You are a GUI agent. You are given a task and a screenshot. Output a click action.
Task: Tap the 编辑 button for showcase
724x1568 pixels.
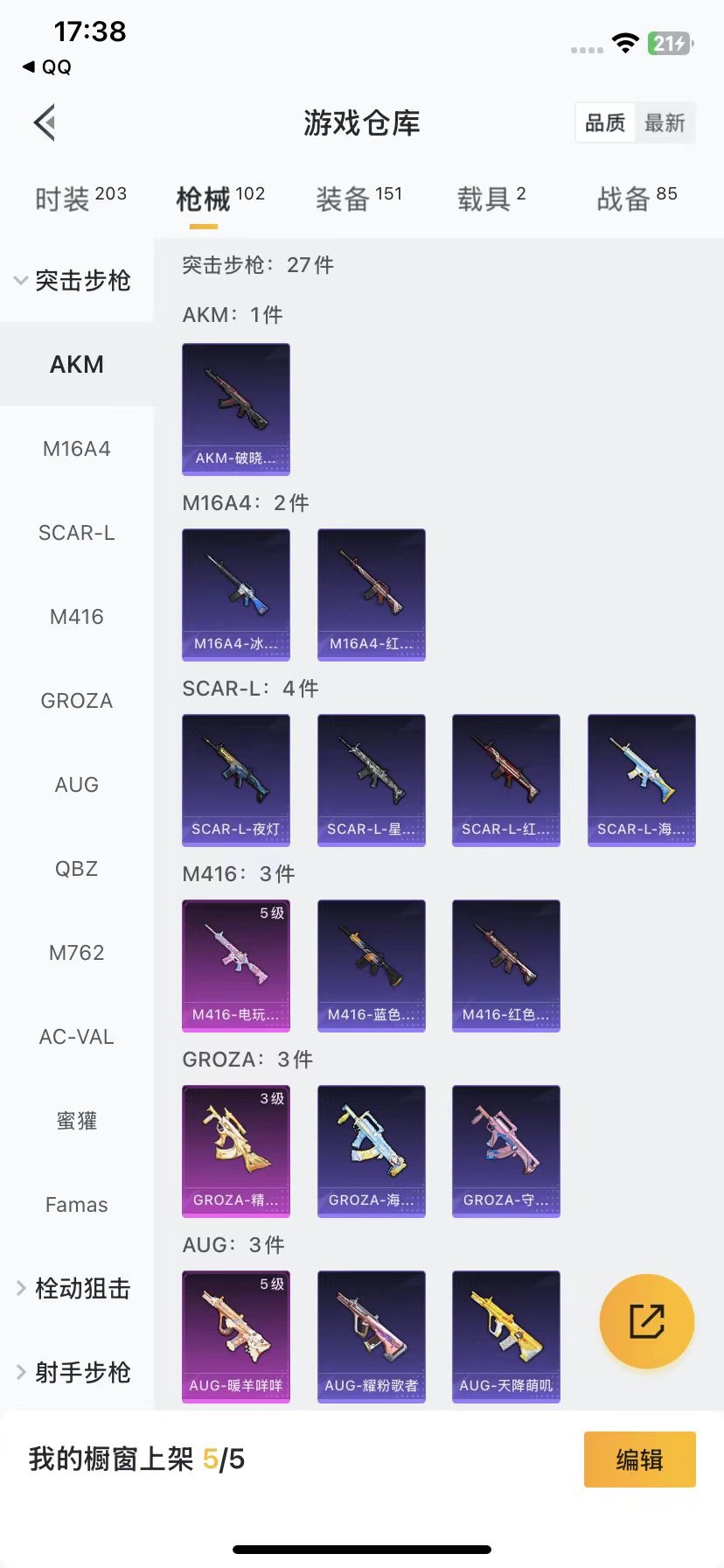[639, 1459]
